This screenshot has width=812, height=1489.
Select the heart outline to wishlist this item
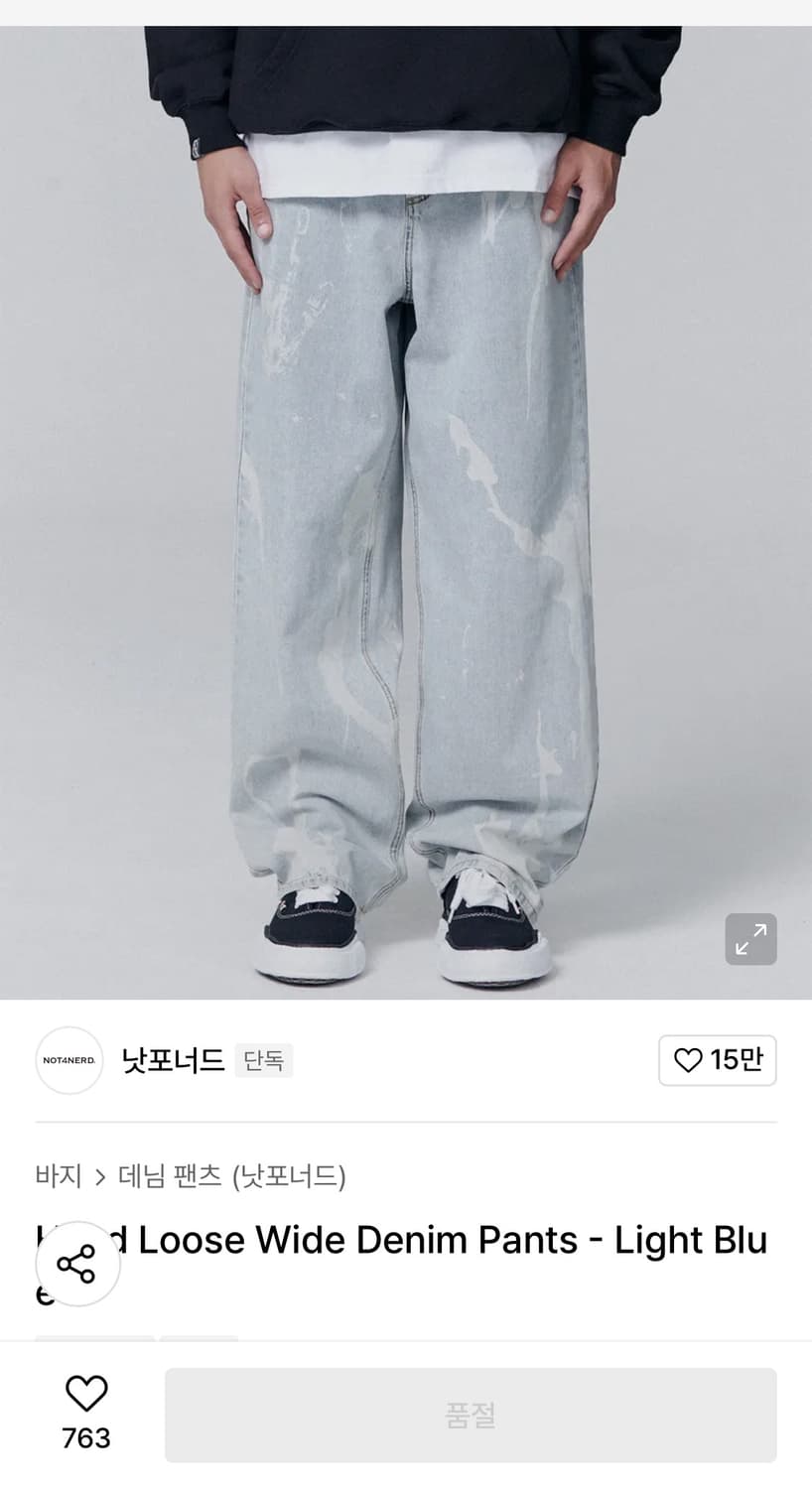tap(87, 1395)
